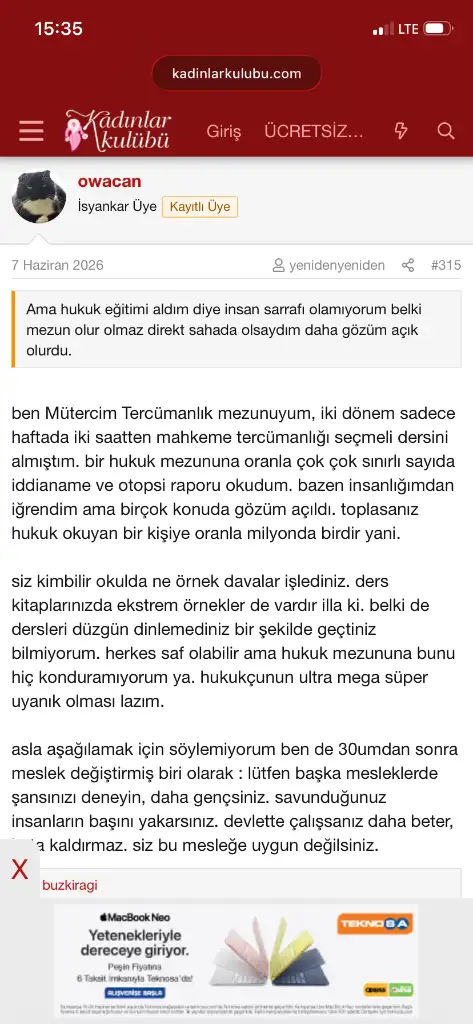
Task: Open thread starter yenidenyeniden's profile
Action: pos(329,265)
